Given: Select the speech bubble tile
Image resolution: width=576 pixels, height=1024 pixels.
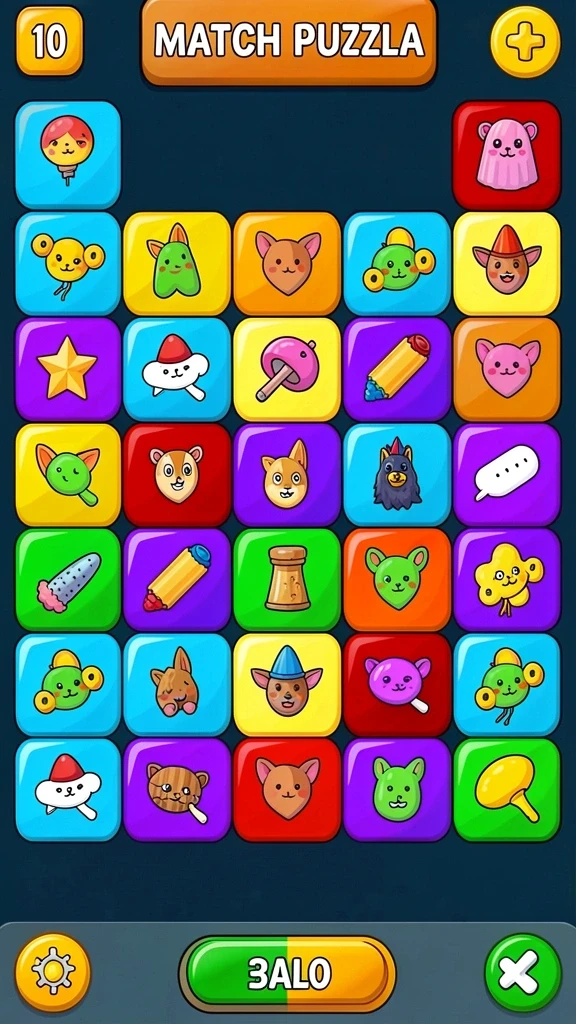Looking at the screenshot, I should point(506,475).
